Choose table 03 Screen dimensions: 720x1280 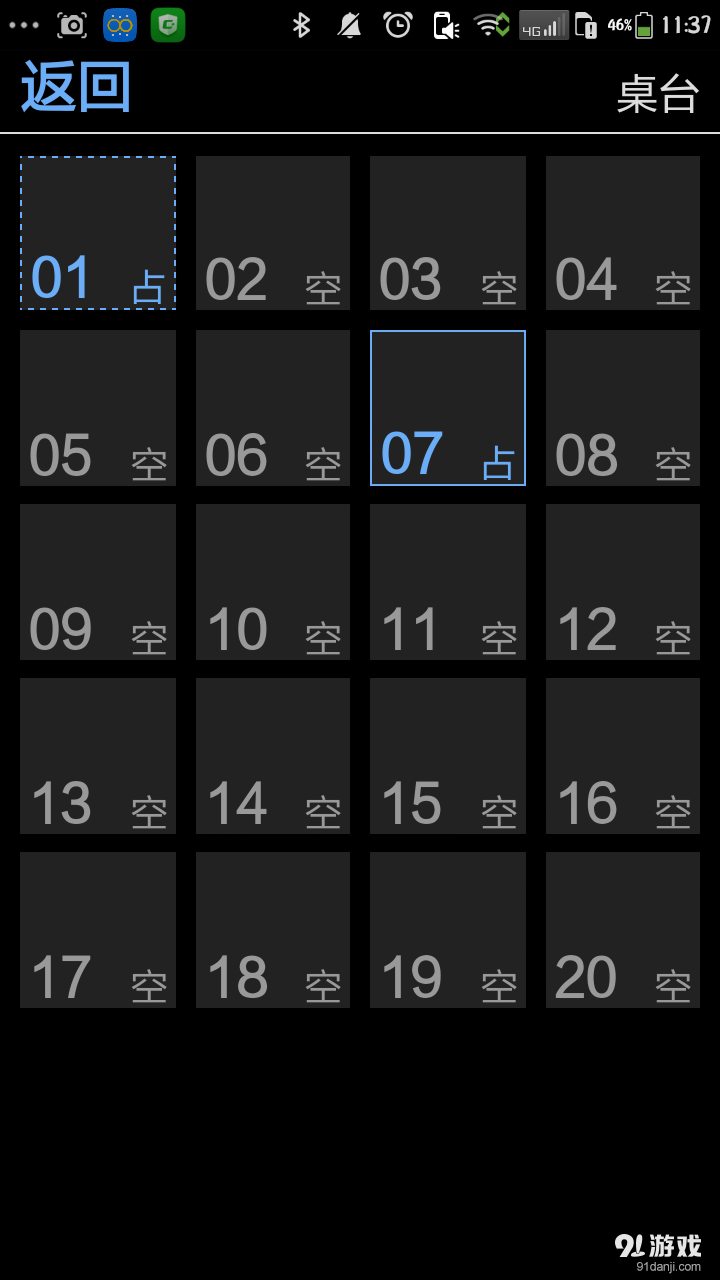tap(448, 233)
